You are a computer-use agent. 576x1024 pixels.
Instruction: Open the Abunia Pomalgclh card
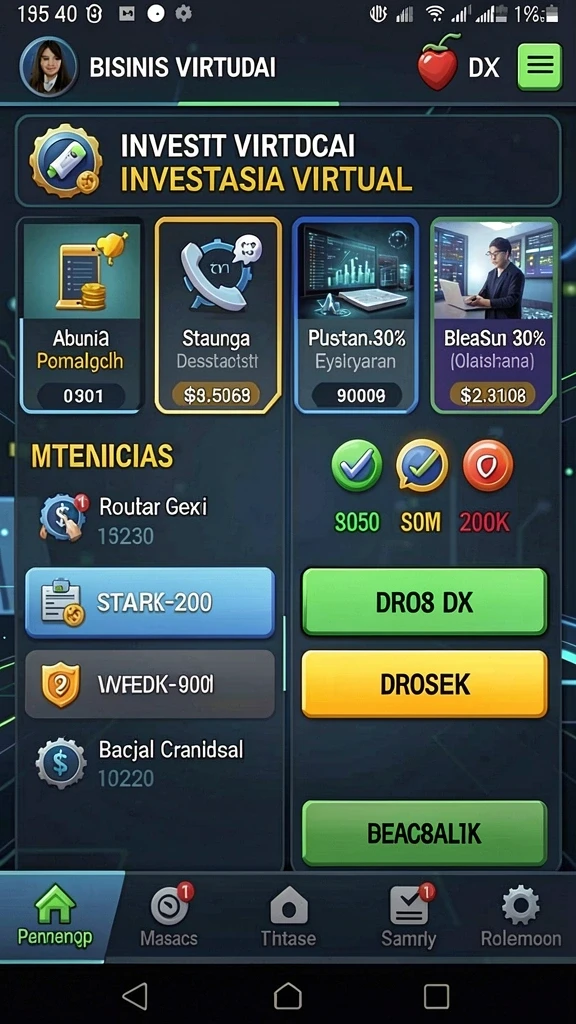82,316
